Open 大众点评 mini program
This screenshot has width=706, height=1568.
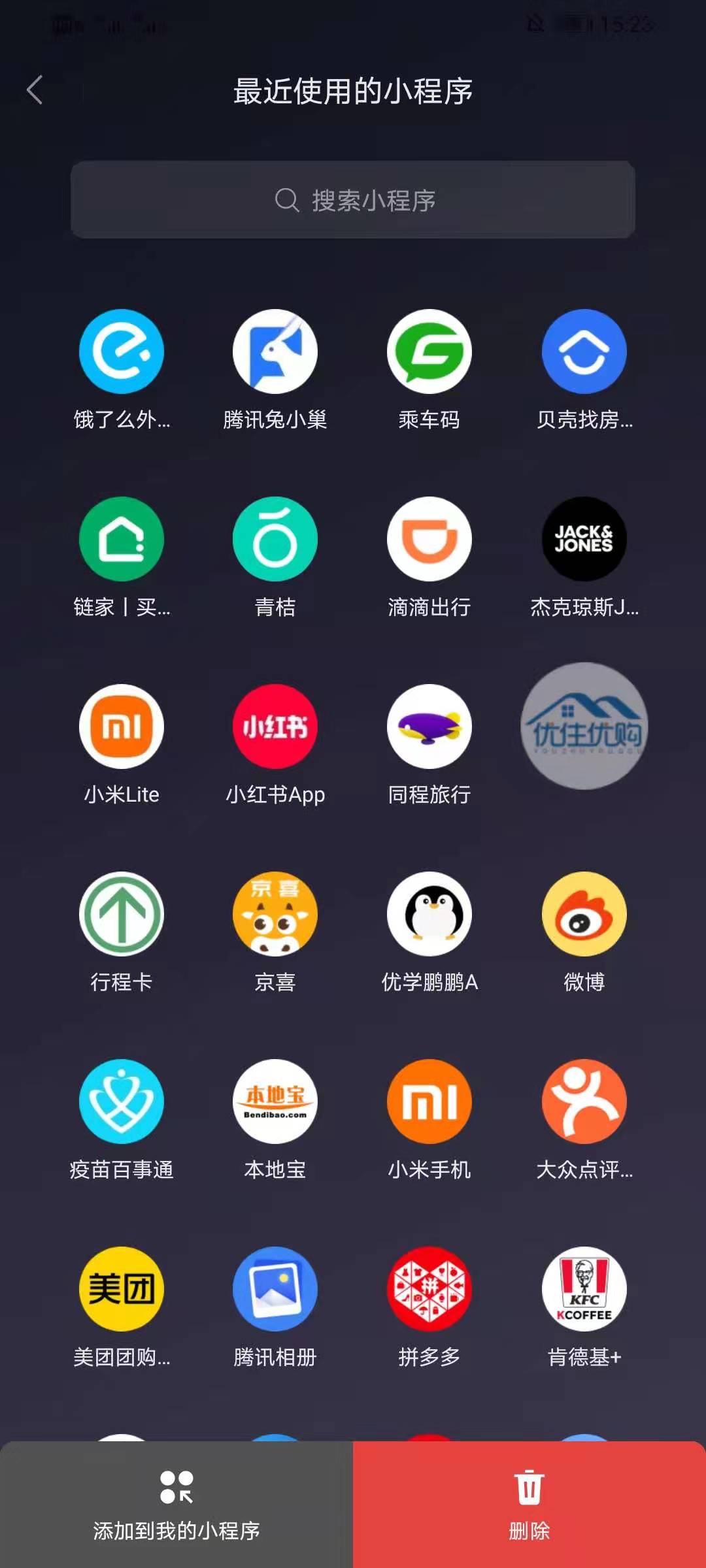(x=584, y=1102)
